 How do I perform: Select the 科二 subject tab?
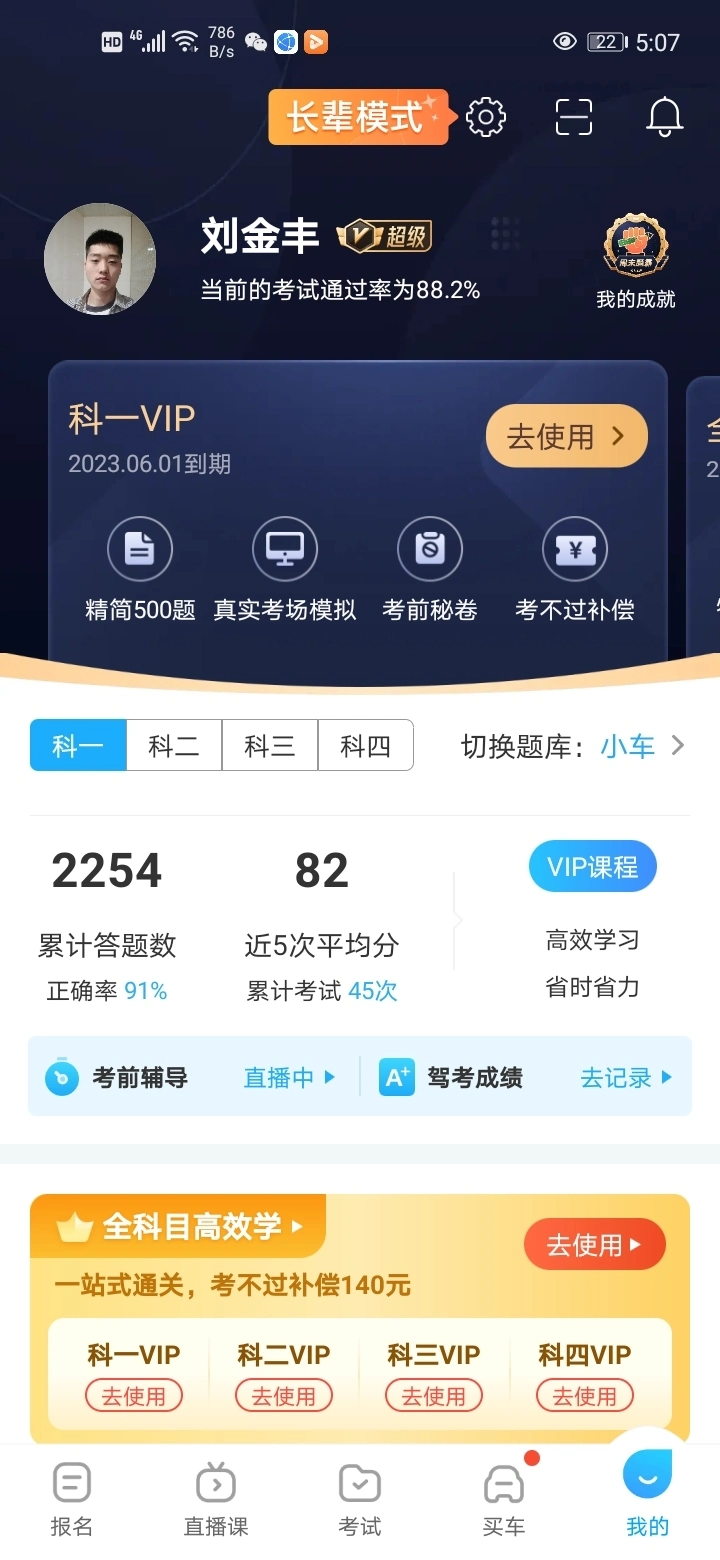click(174, 746)
